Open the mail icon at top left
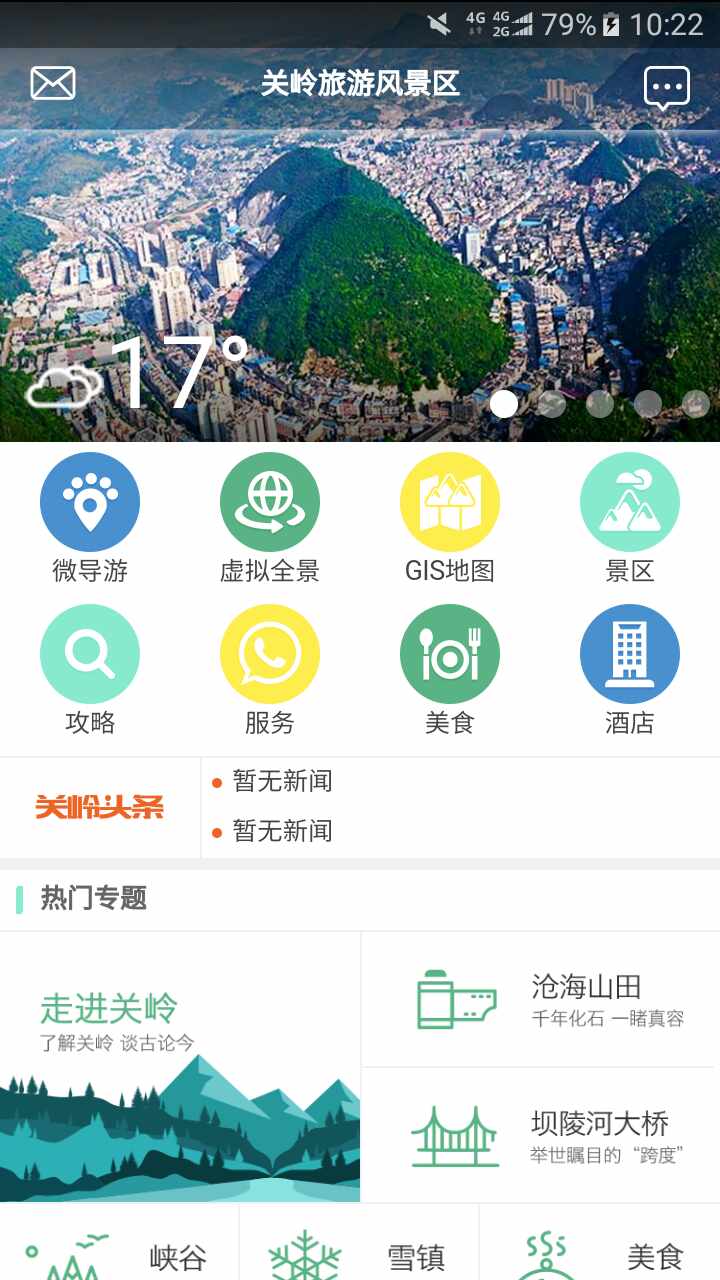The image size is (720, 1280). pos(53,84)
